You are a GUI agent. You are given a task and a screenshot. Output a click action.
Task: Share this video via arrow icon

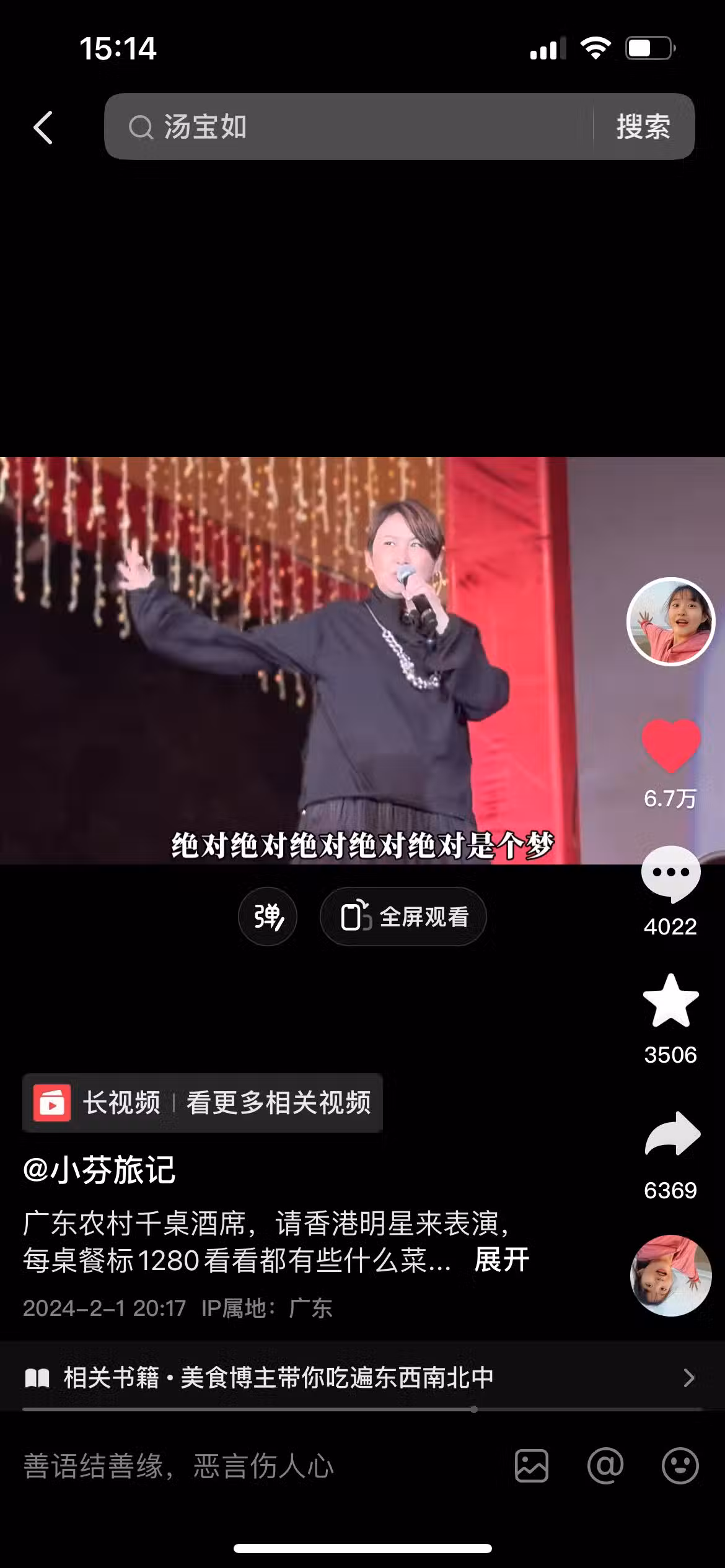point(672,1135)
